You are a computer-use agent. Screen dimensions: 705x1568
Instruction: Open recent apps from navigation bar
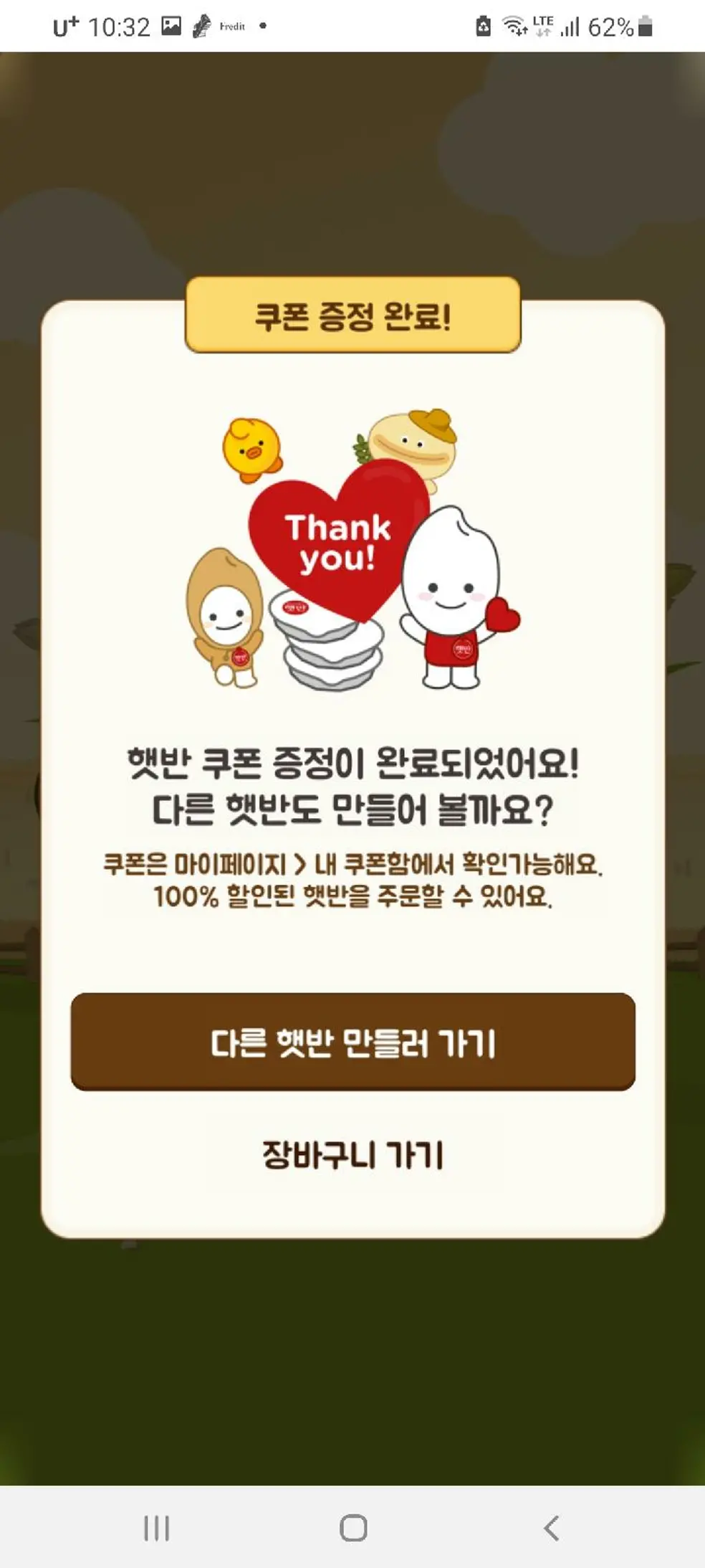(x=156, y=1528)
